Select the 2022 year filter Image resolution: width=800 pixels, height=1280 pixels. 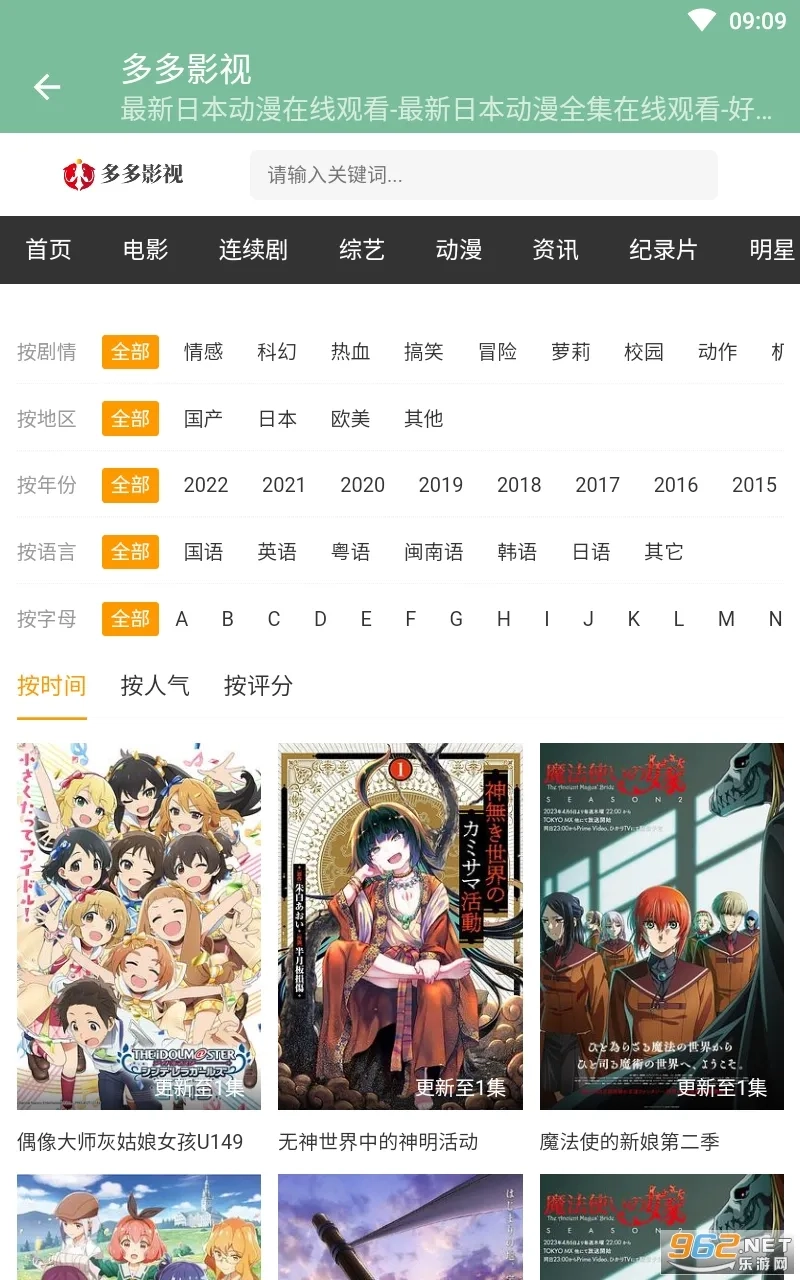pyautogui.click(x=206, y=485)
